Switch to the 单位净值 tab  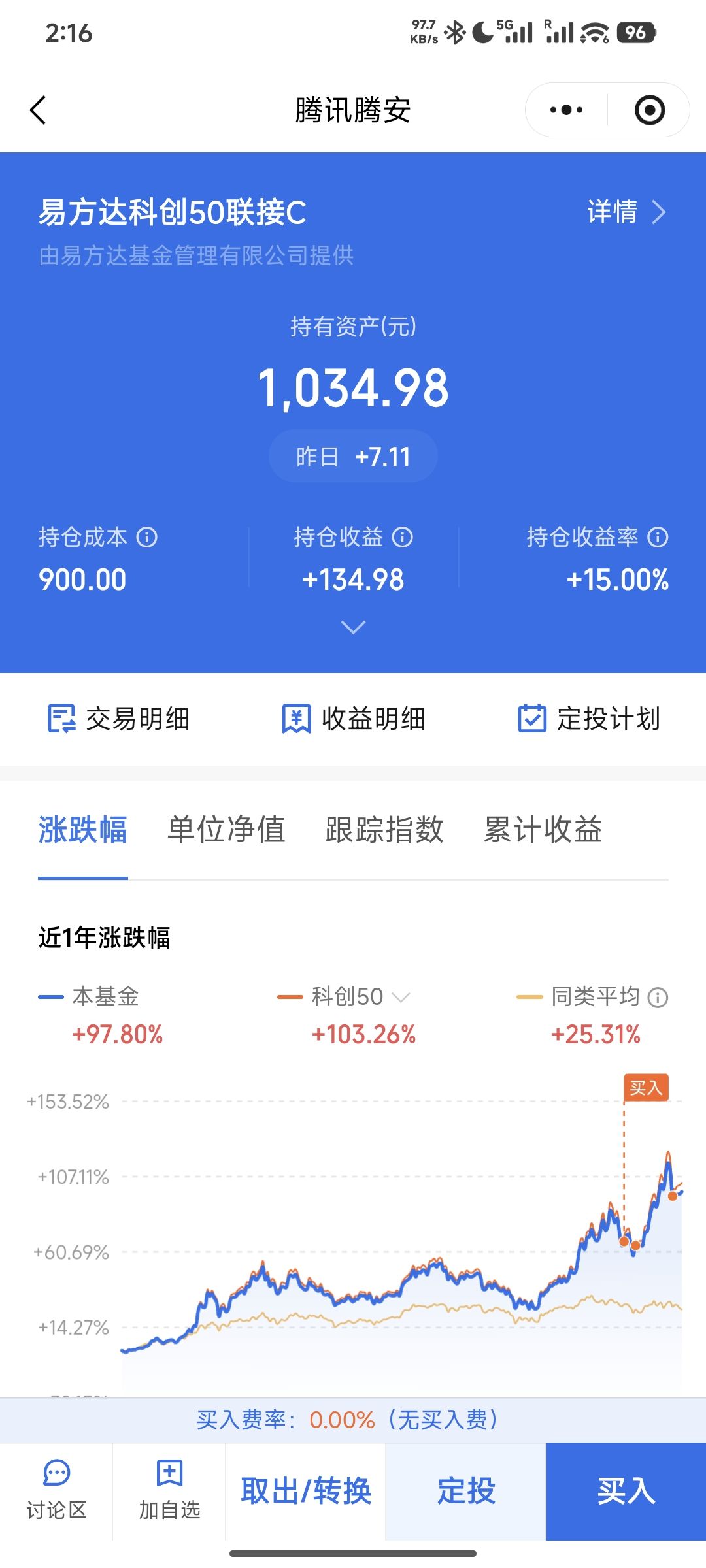pos(226,830)
